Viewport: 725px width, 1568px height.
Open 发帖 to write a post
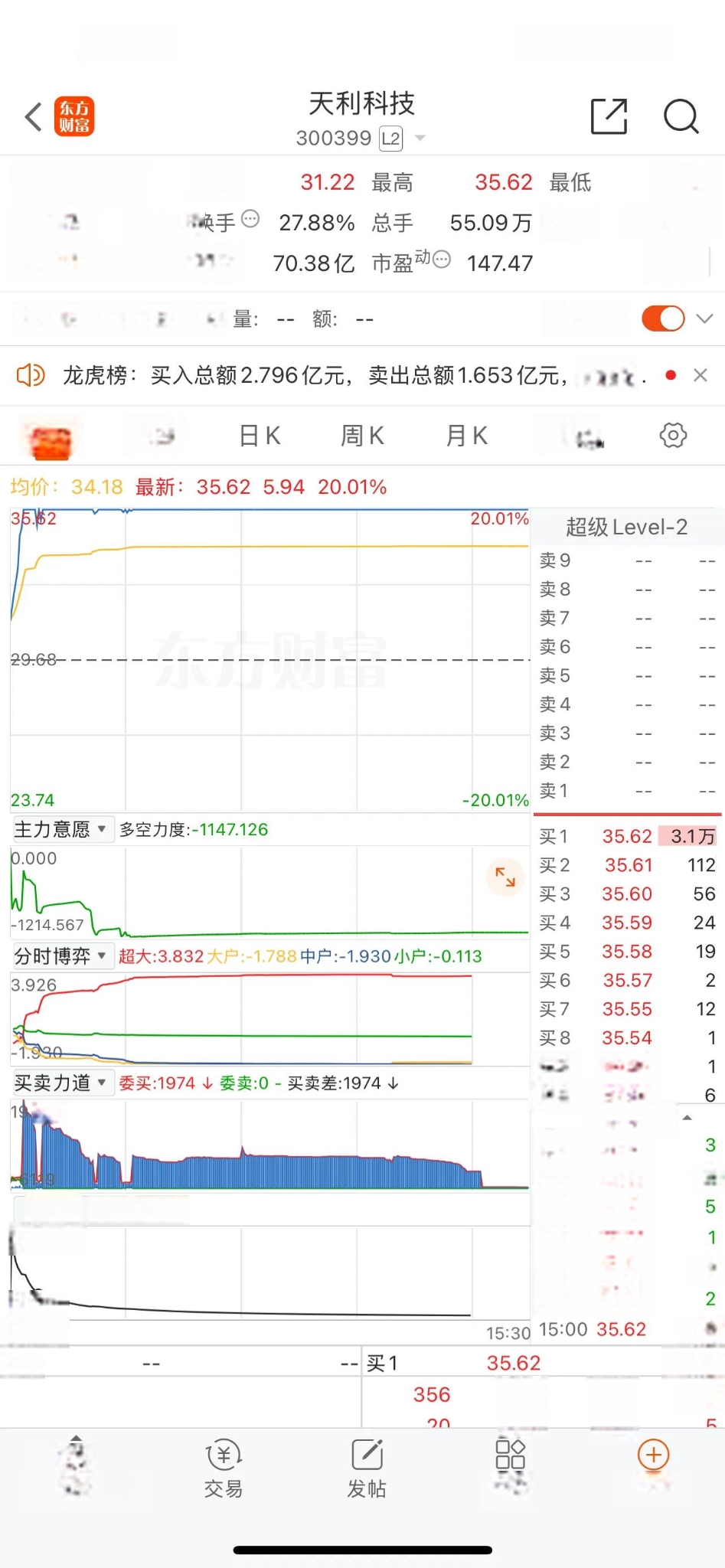367,1468
